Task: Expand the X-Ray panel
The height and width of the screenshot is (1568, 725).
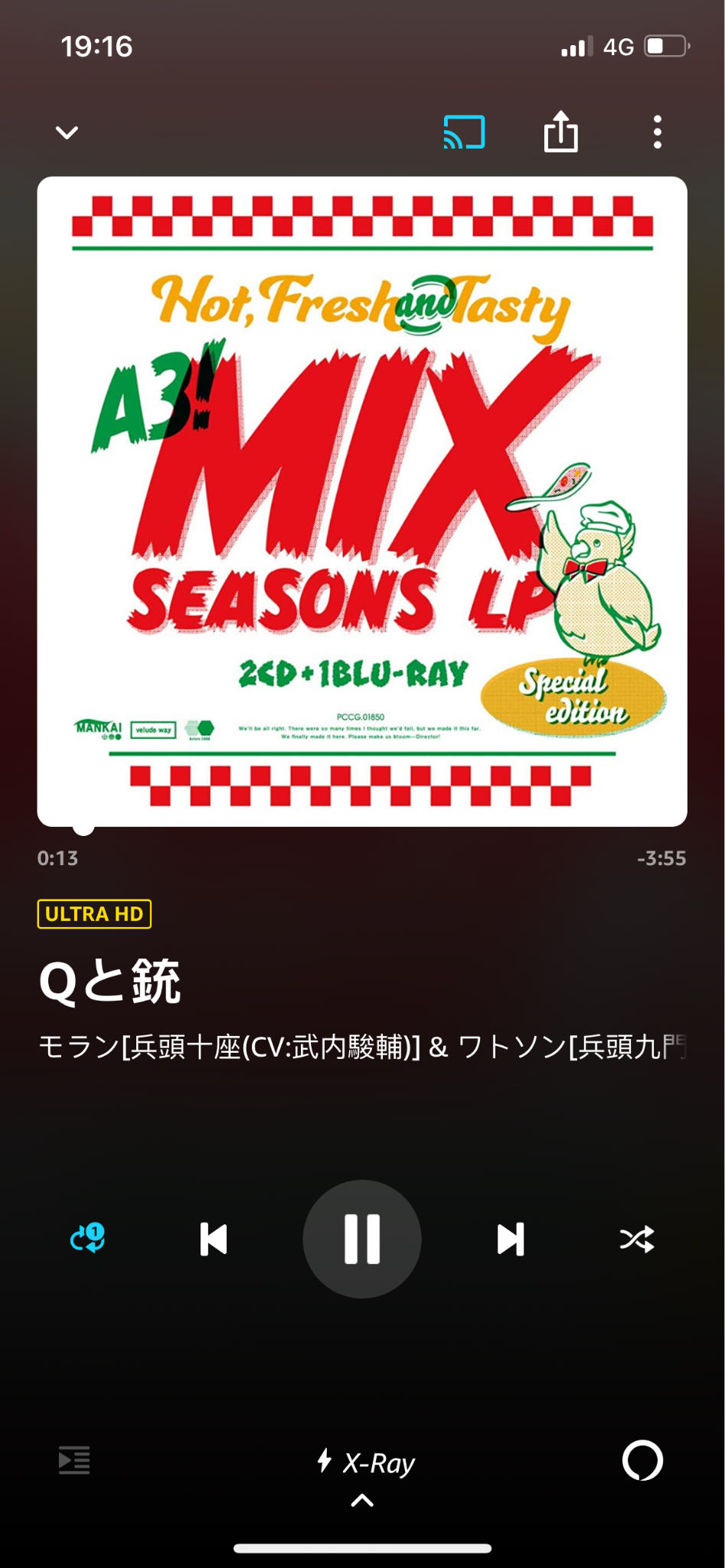Action: pos(365,1474)
